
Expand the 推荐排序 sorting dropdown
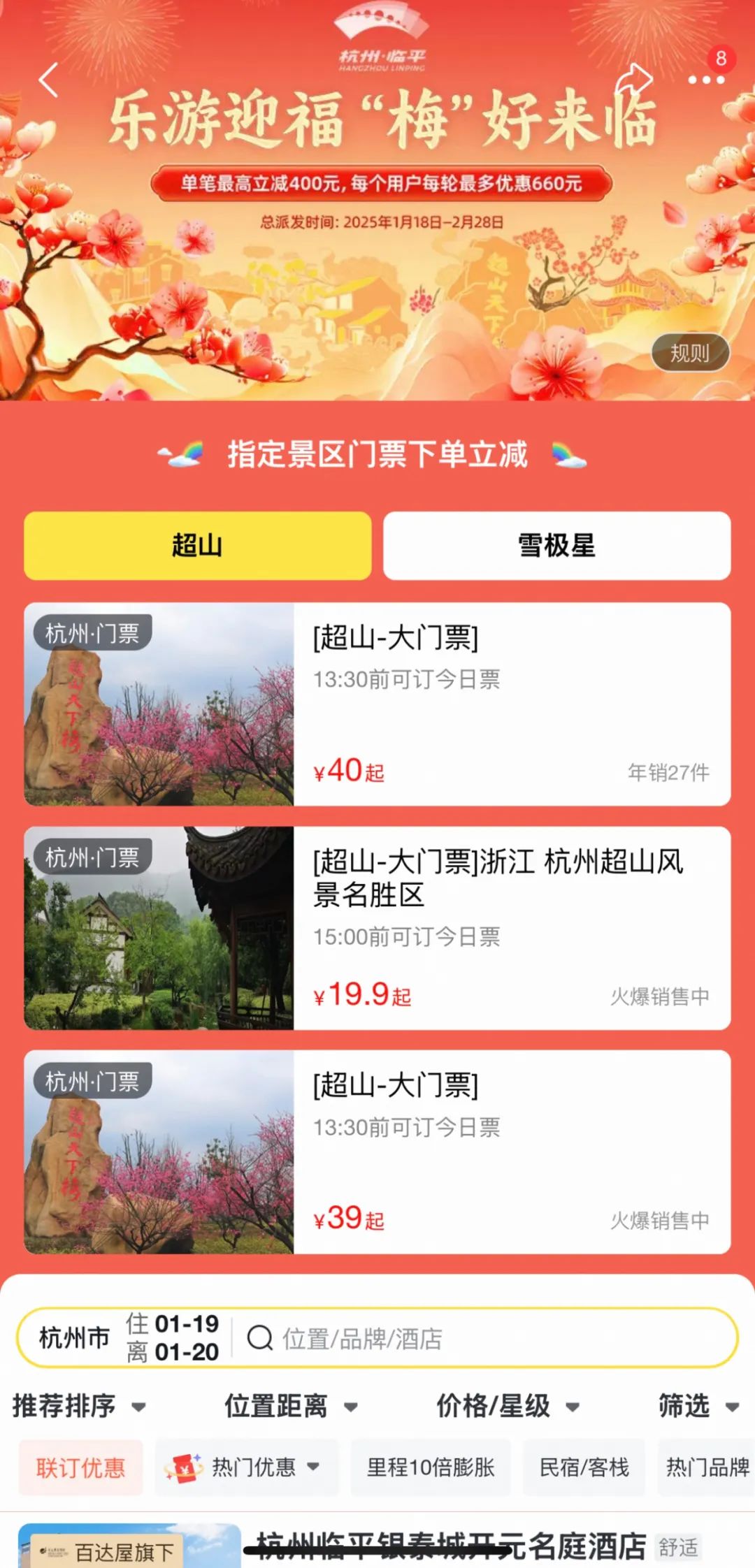[78, 1406]
